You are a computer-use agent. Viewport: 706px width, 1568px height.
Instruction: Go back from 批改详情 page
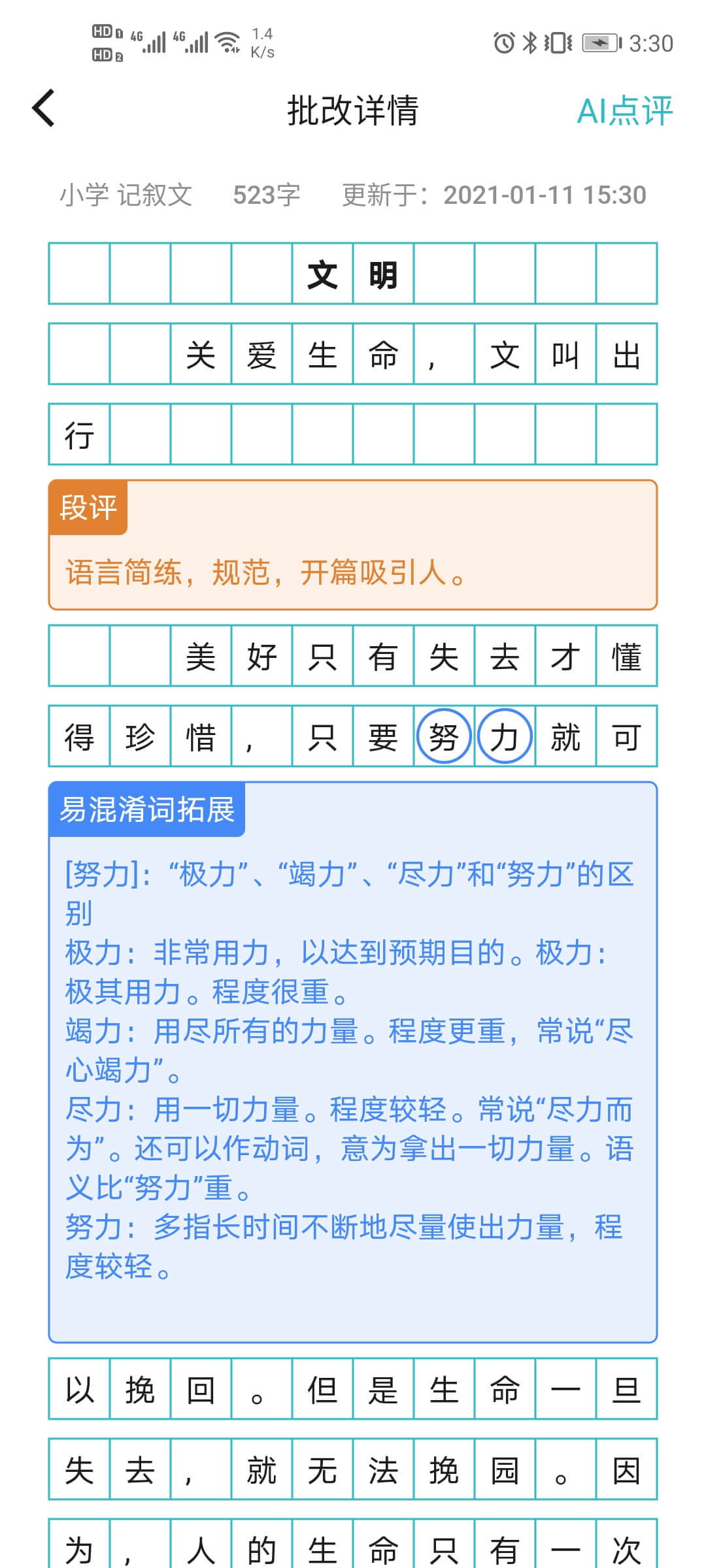click(x=43, y=108)
